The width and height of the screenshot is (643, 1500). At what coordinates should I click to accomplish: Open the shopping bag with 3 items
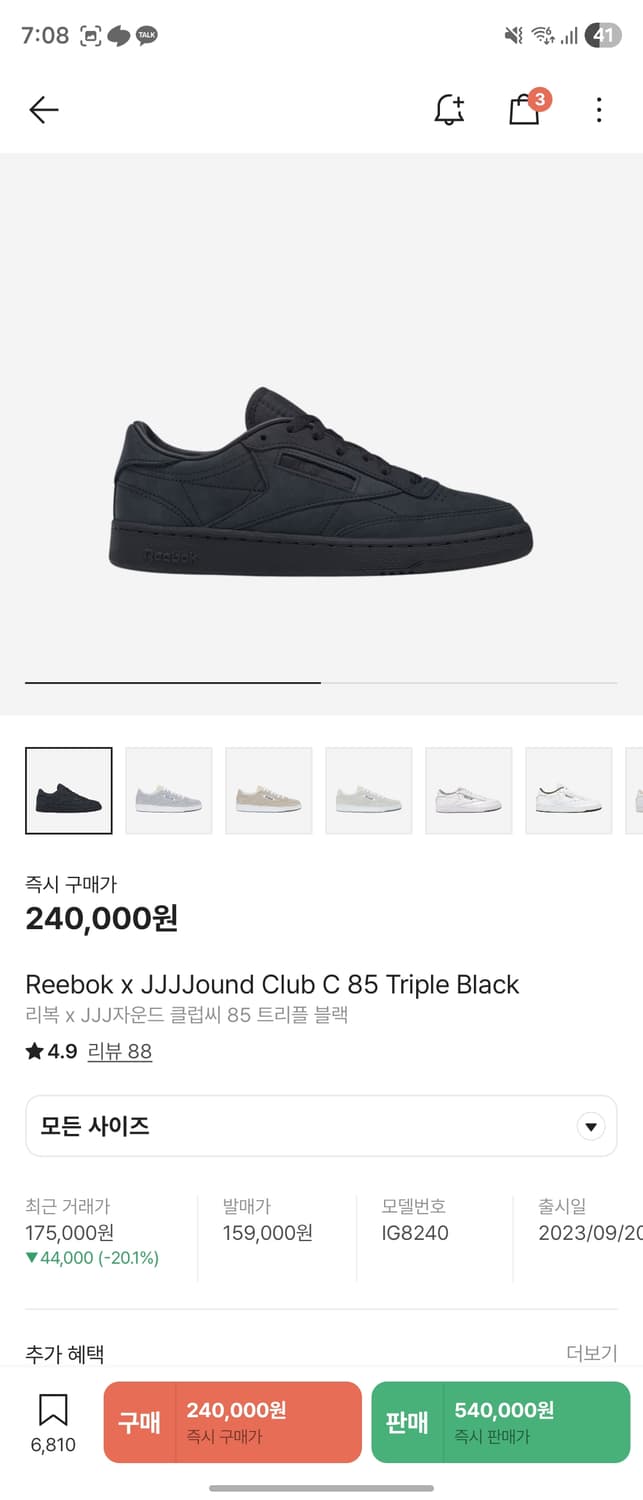coord(525,109)
